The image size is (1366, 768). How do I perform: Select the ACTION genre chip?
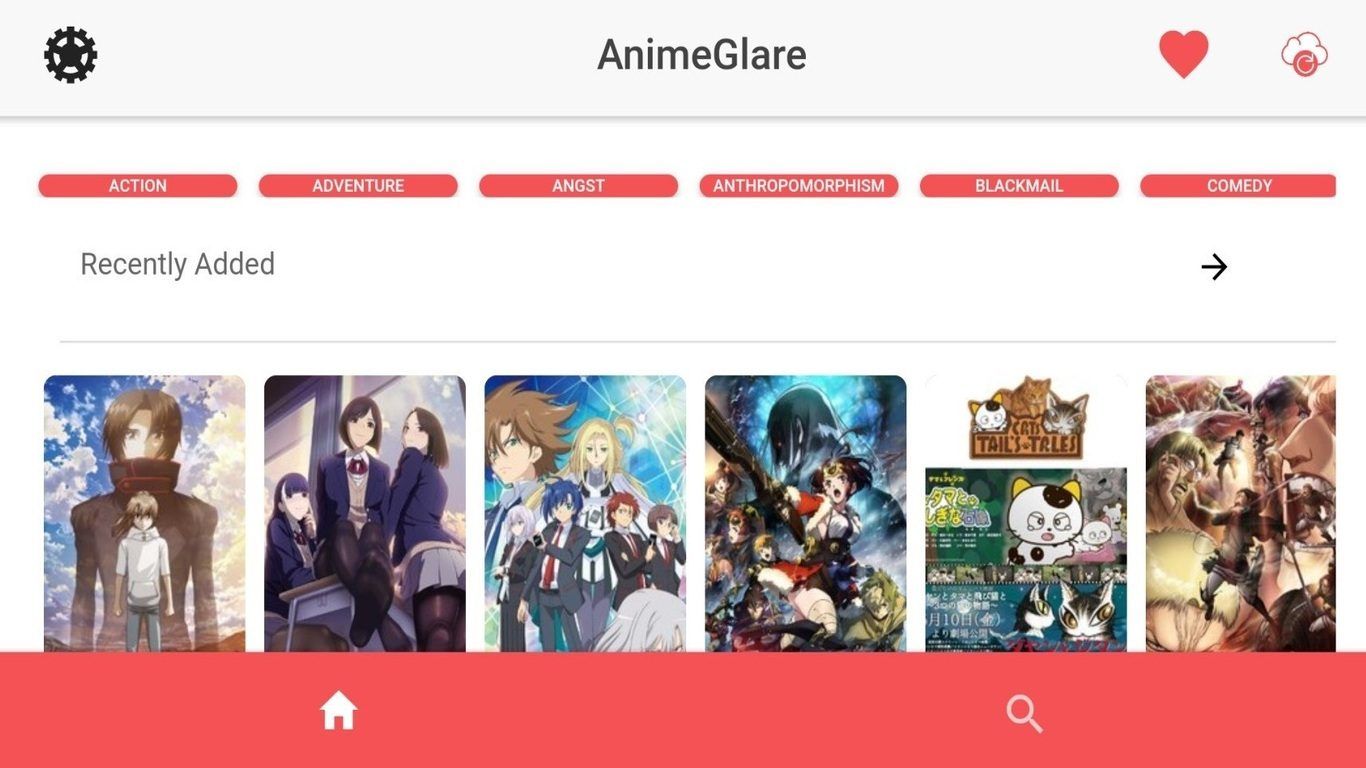click(138, 186)
